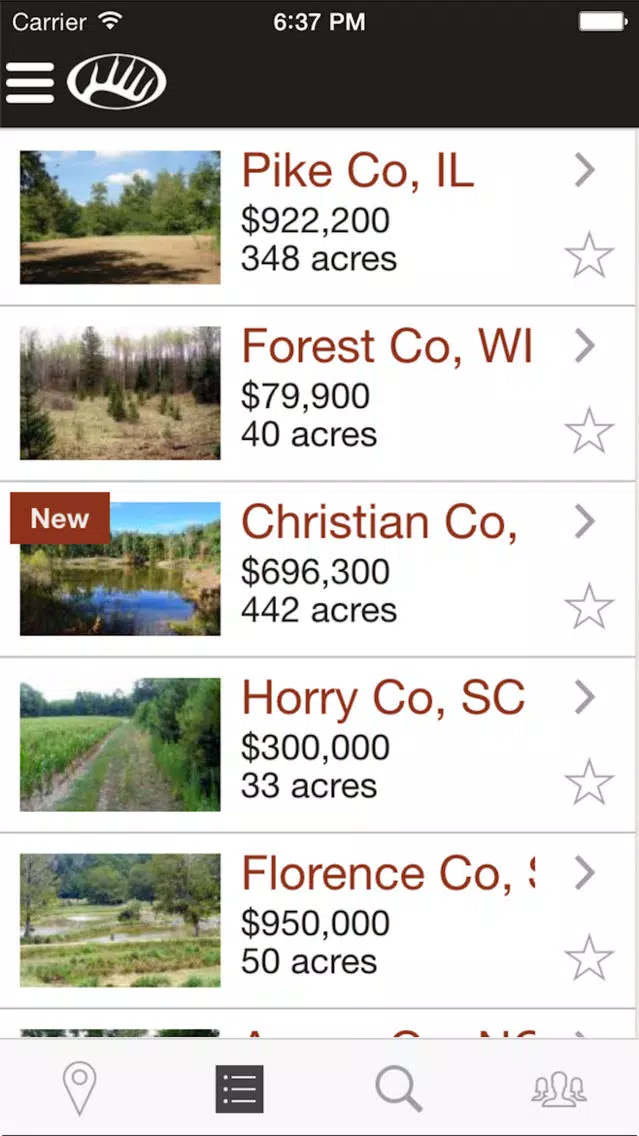The image size is (639, 1136).
Task: Go to the search tab
Action: click(399, 1089)
